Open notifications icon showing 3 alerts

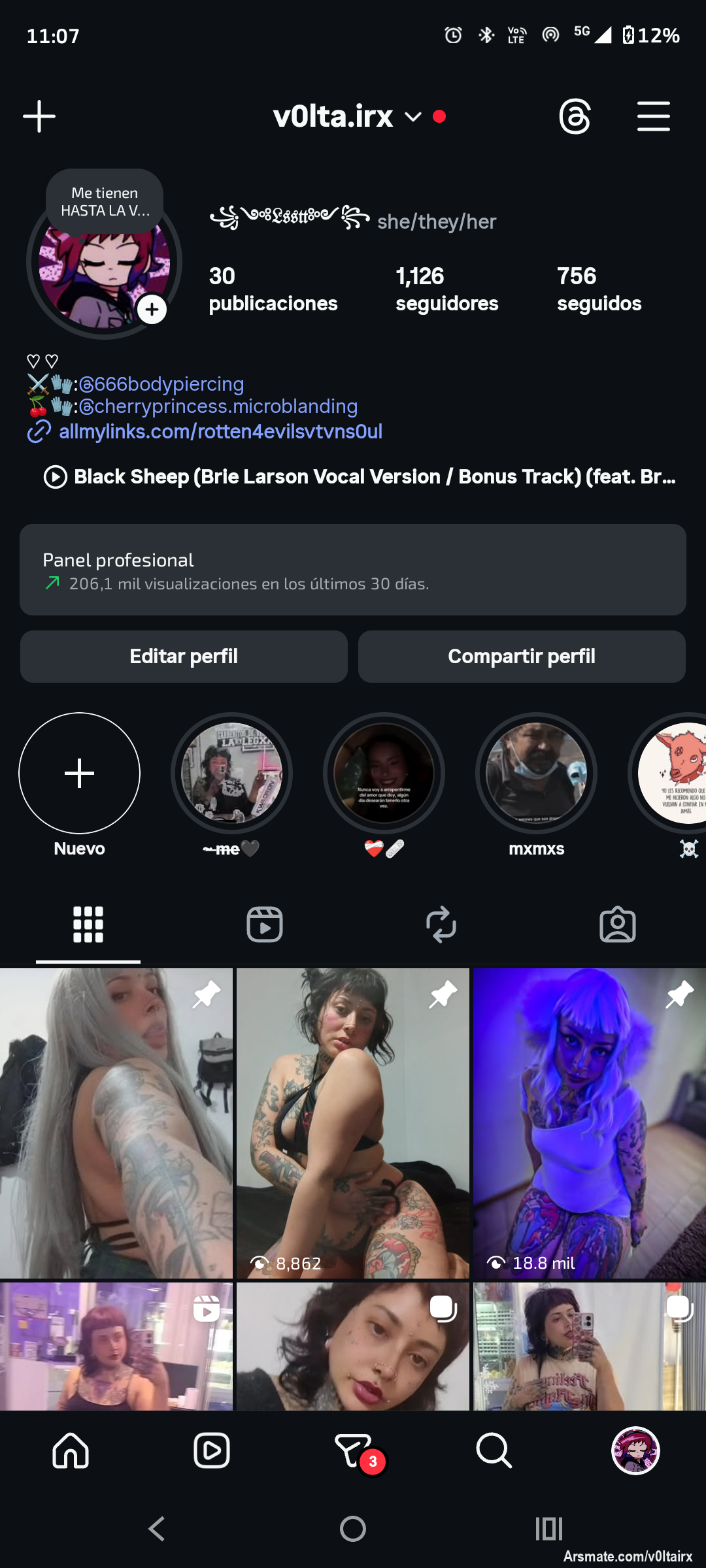pyautogui.click(x=353, y=1450)
